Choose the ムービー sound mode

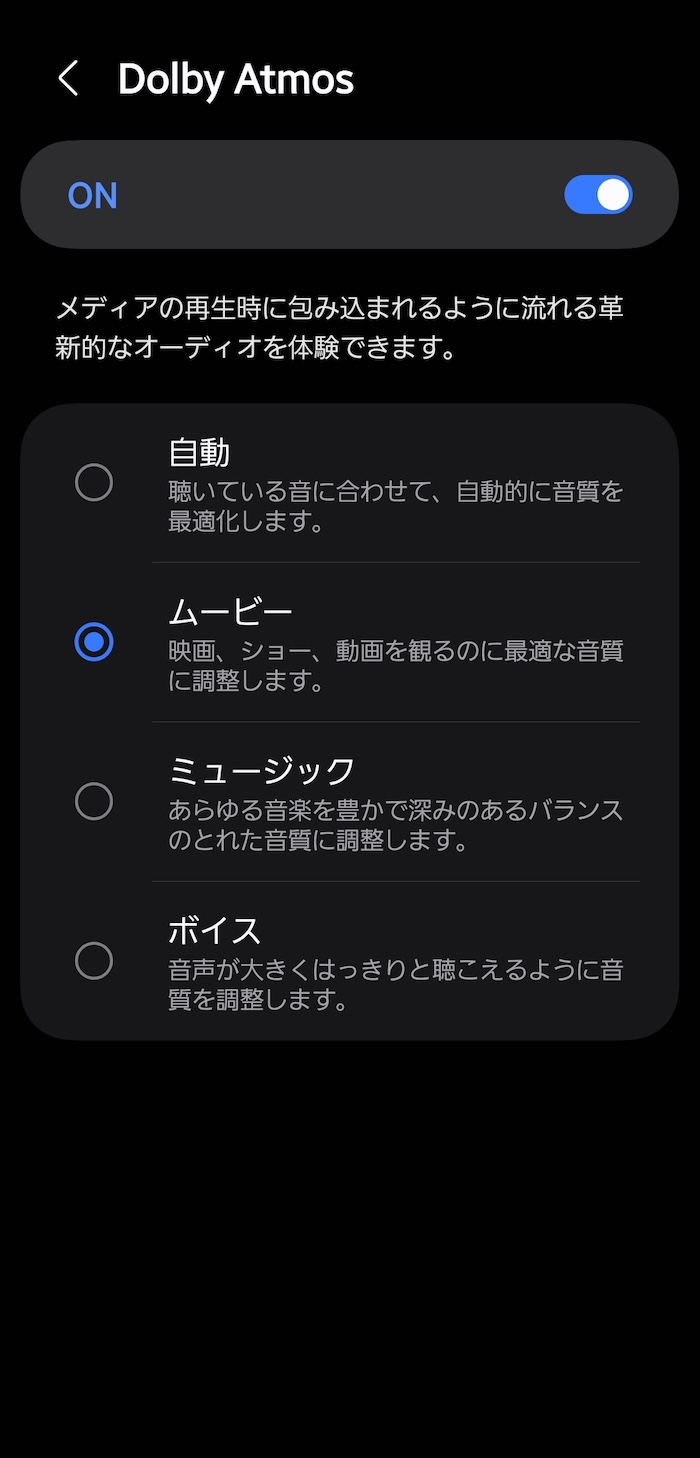coord(94,642)
